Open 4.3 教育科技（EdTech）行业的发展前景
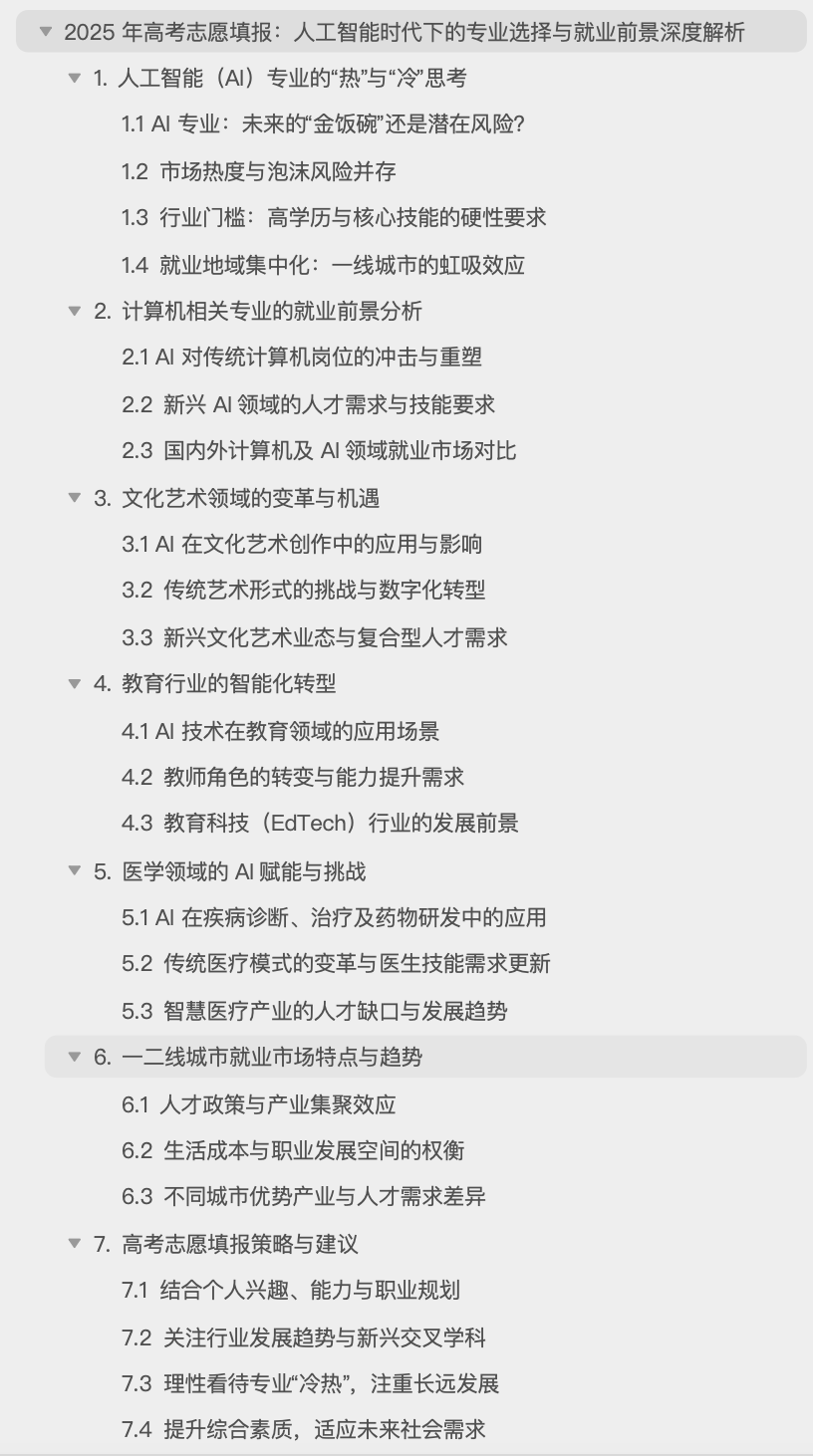Image resolution: width=813 pixels, height=1456 pixels. pos(320,824)
